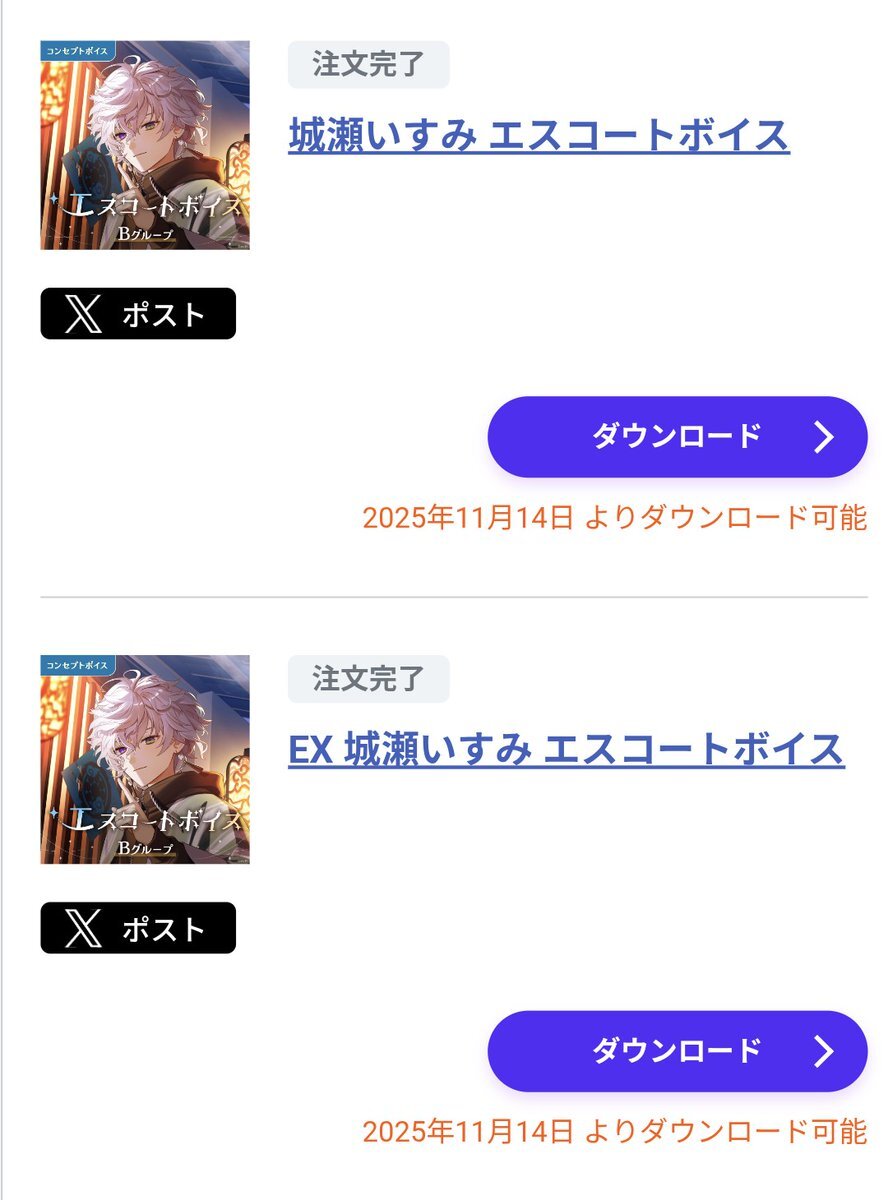
Task: Open the 城瀬いすみ エスコートボイス link without EX
Action: point(539,134)
